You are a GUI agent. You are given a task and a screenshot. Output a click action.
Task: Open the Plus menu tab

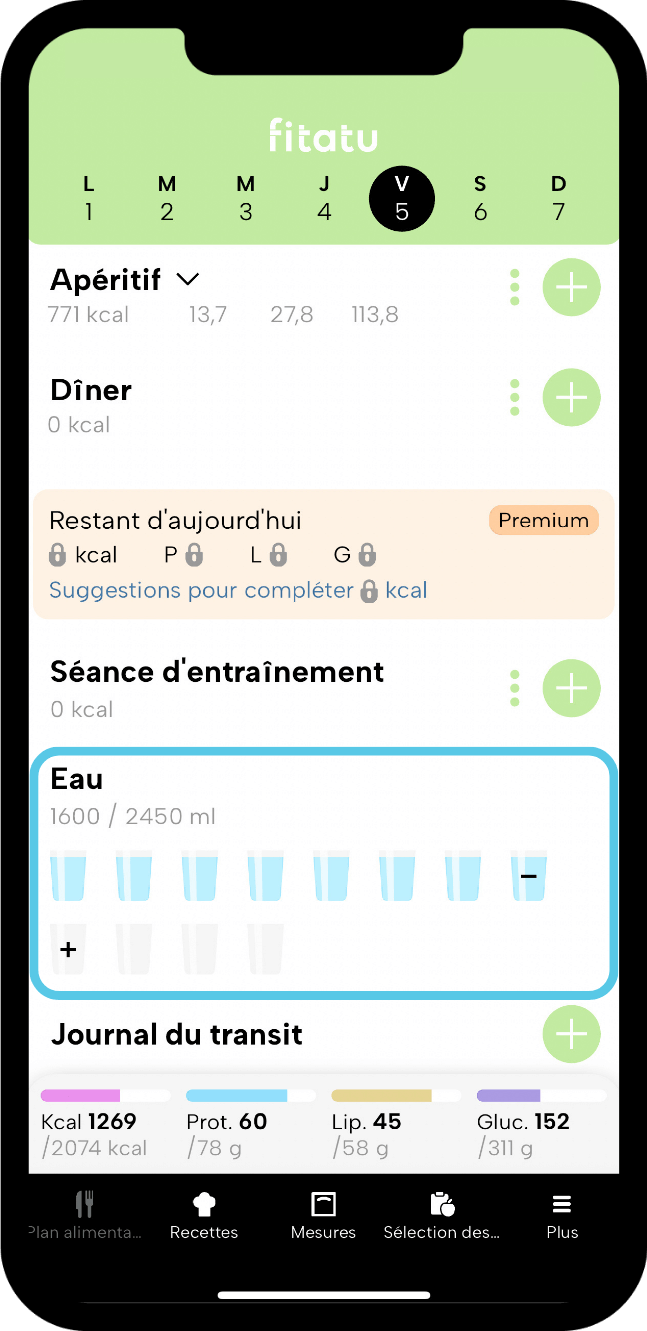coord(562,1216)
